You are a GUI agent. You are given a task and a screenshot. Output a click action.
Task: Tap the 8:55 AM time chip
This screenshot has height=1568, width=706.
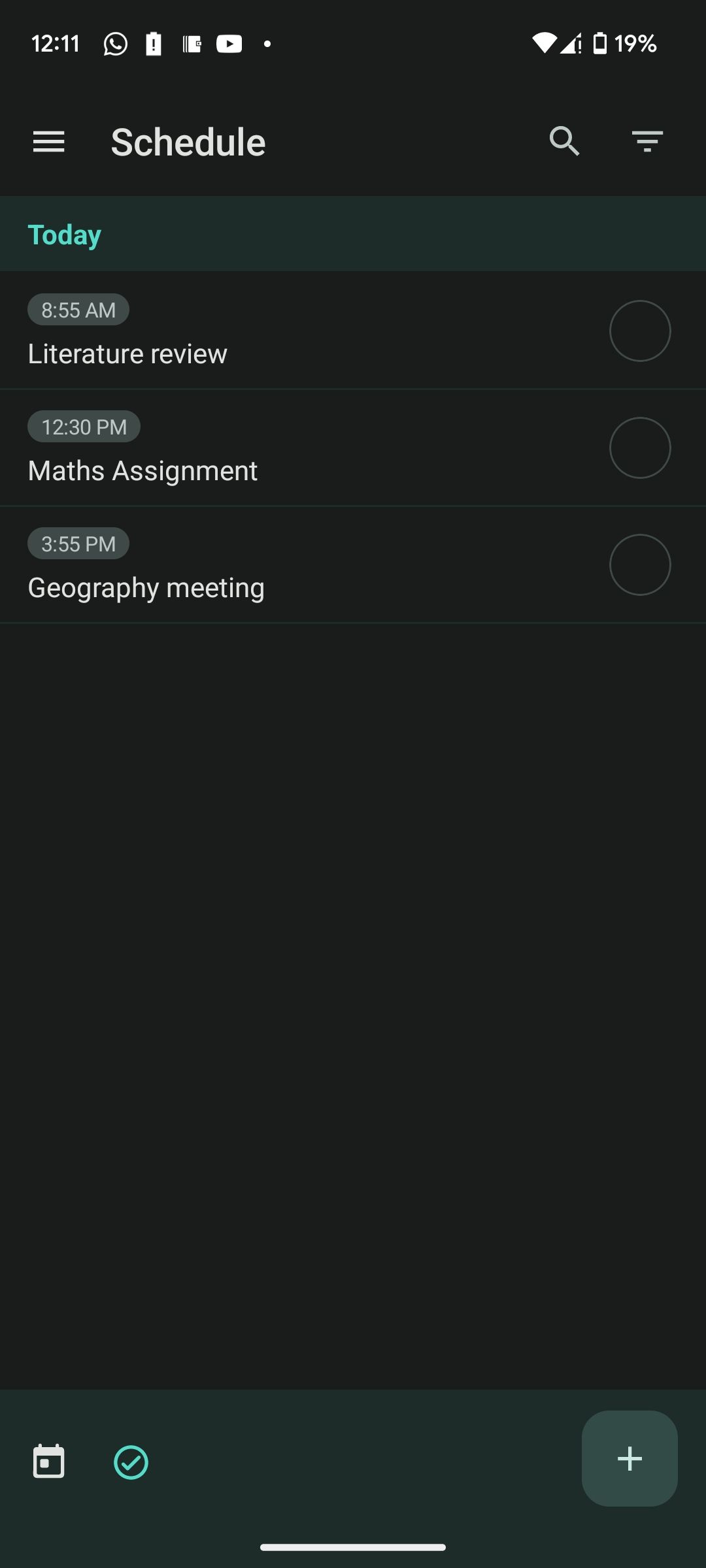[x=78, y=310]
